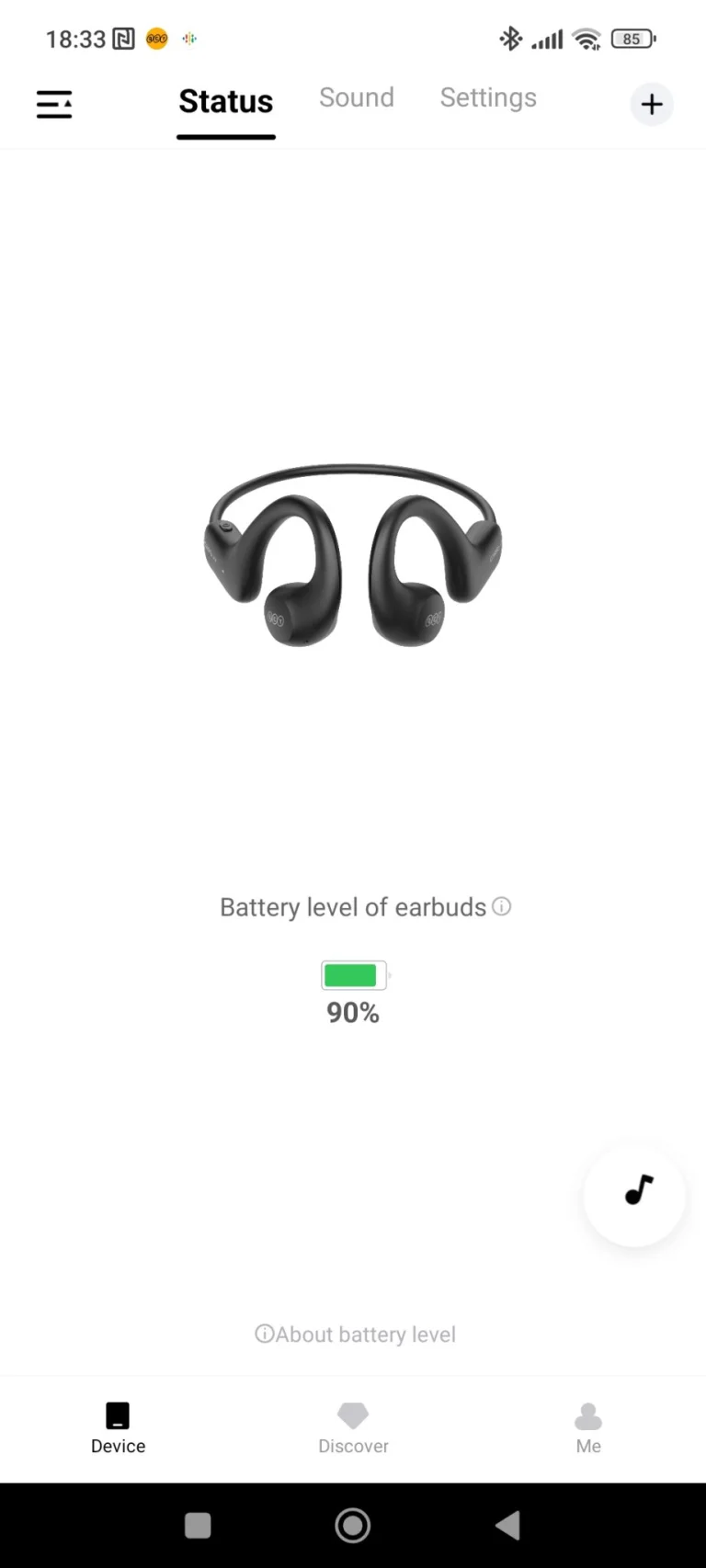Tap the info icon beside battery level
706x1568 pixels.
click(x=501, y=906)
